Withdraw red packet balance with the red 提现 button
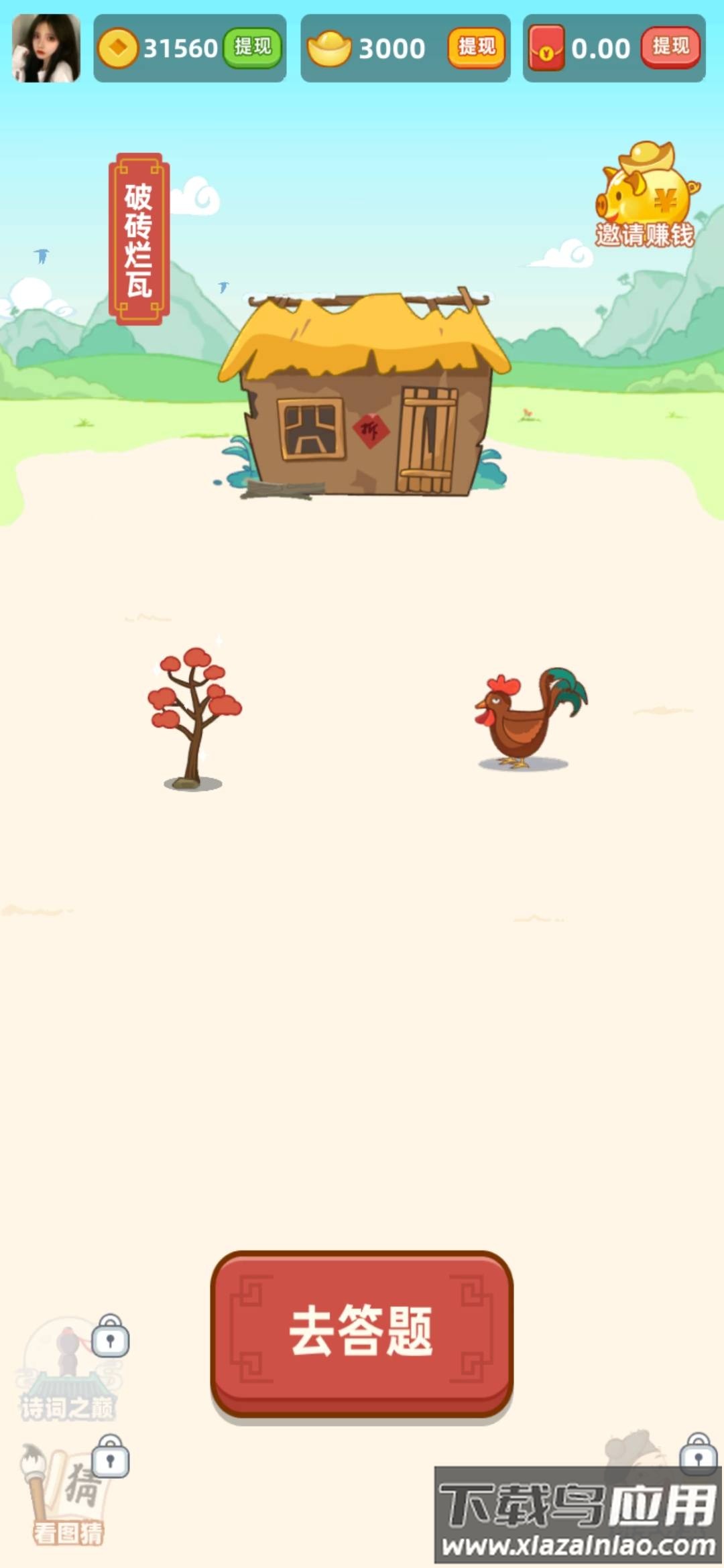 coord(670,47)
